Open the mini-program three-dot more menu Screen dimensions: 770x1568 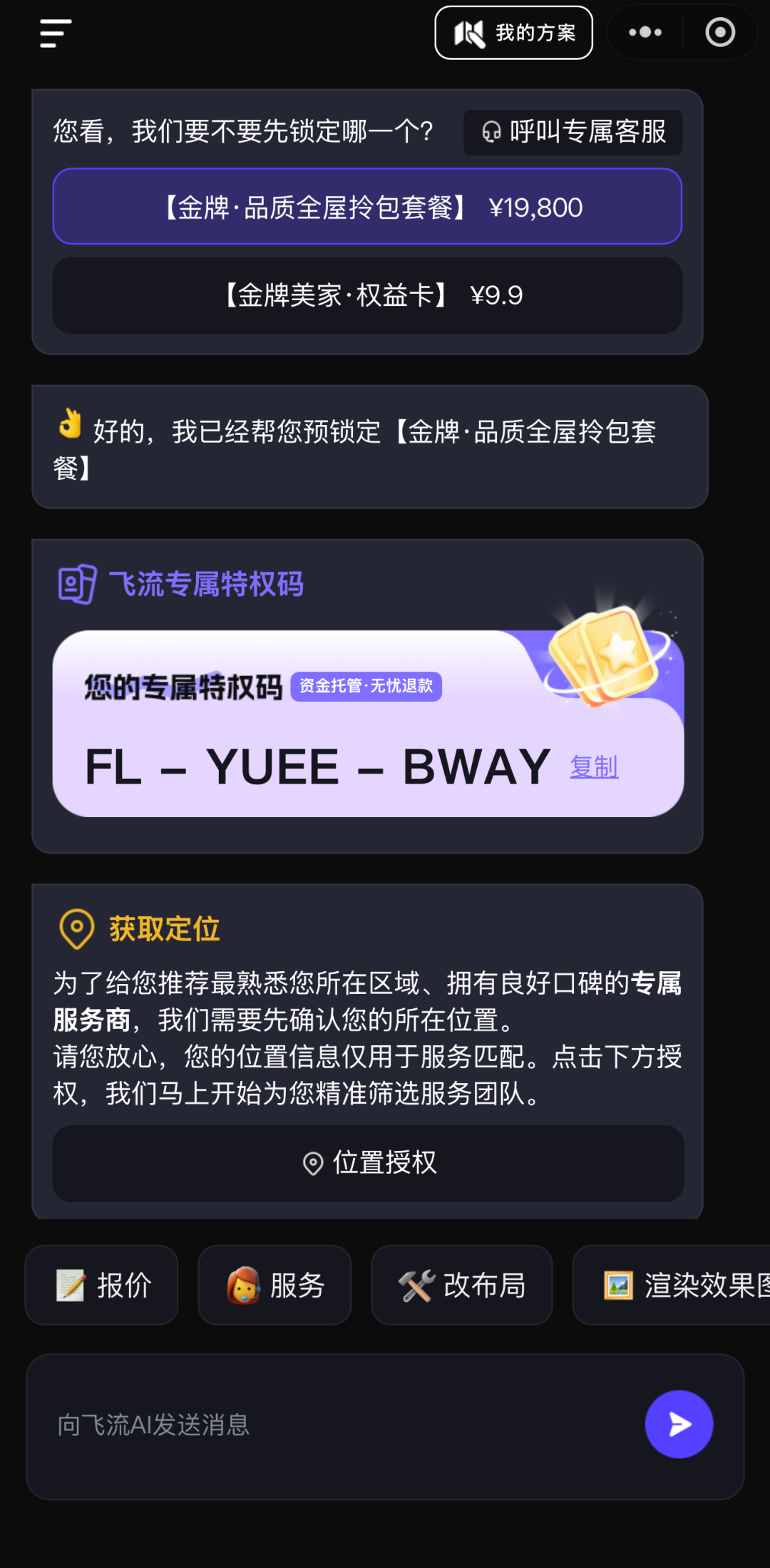(x=644, y=32)
